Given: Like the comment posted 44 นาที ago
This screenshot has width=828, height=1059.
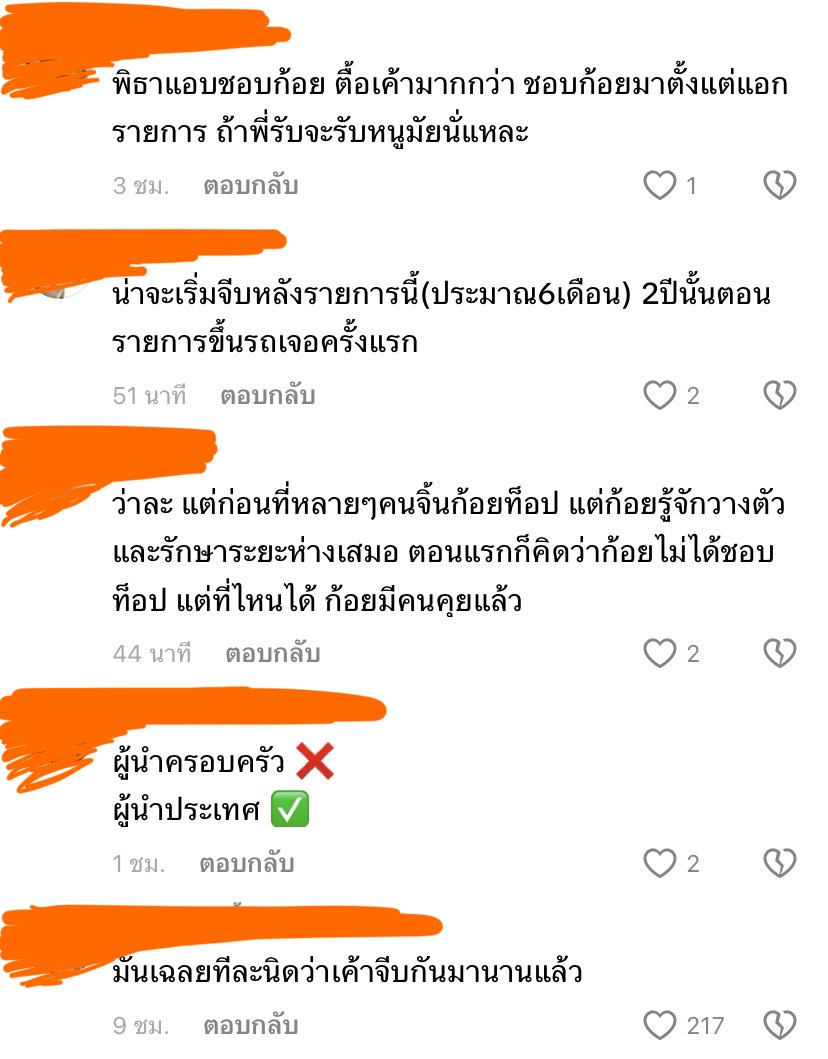Looking at the screenshot, I should click(659, 654).
